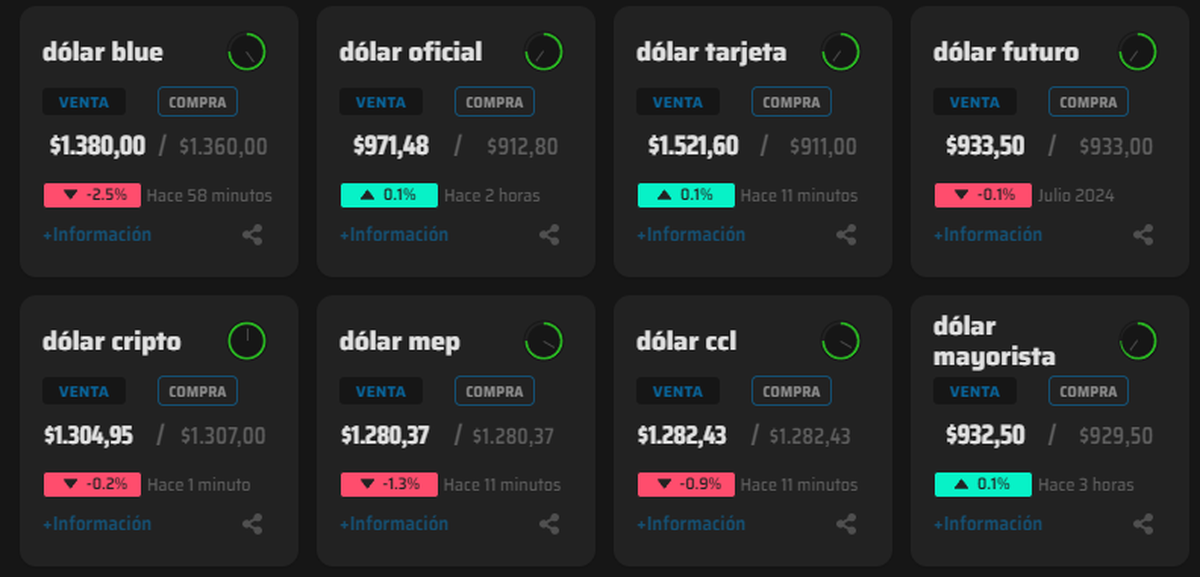View +Información on dólar mep

(x=394, y=524)
